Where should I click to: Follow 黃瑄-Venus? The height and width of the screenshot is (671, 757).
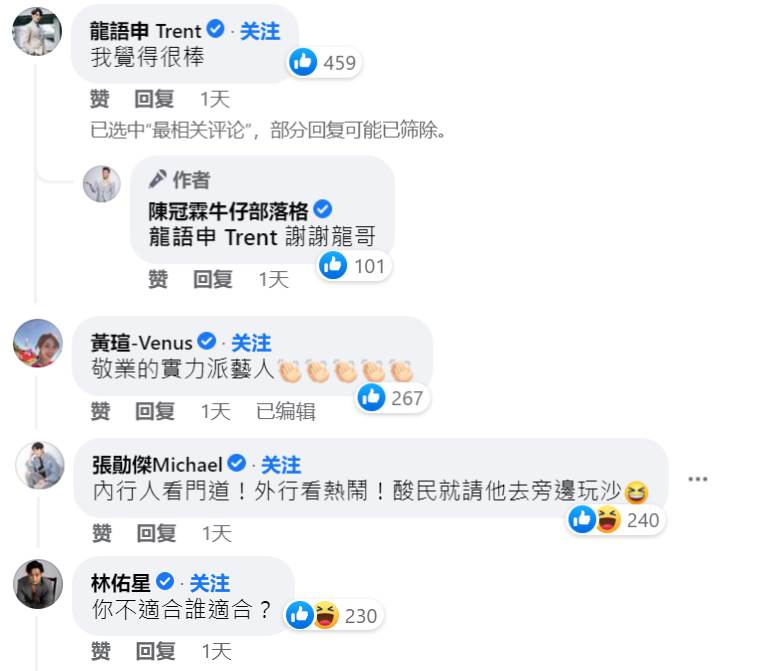(251, 343)
